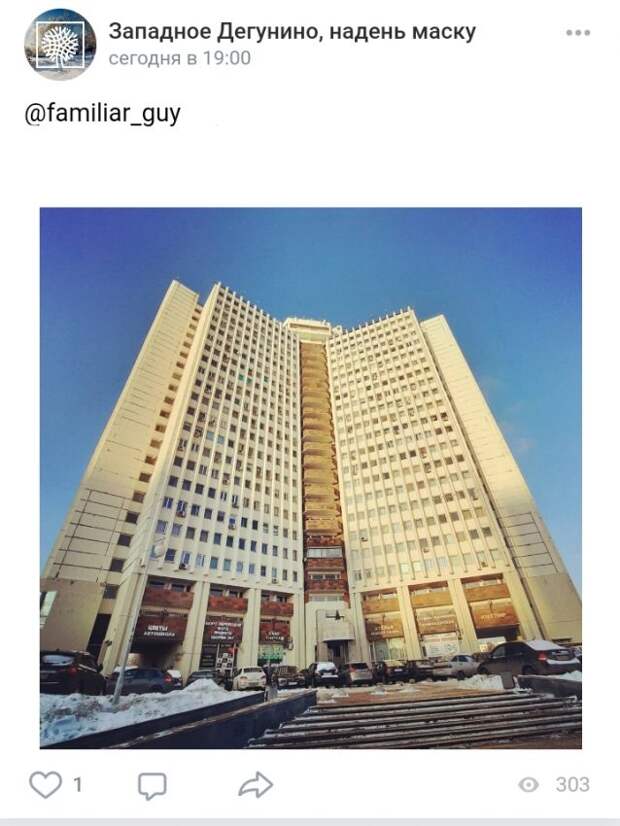Open the Западное Дегунино community avatar
This screenshot has height=826, width=620.
[x=60, y=44]
